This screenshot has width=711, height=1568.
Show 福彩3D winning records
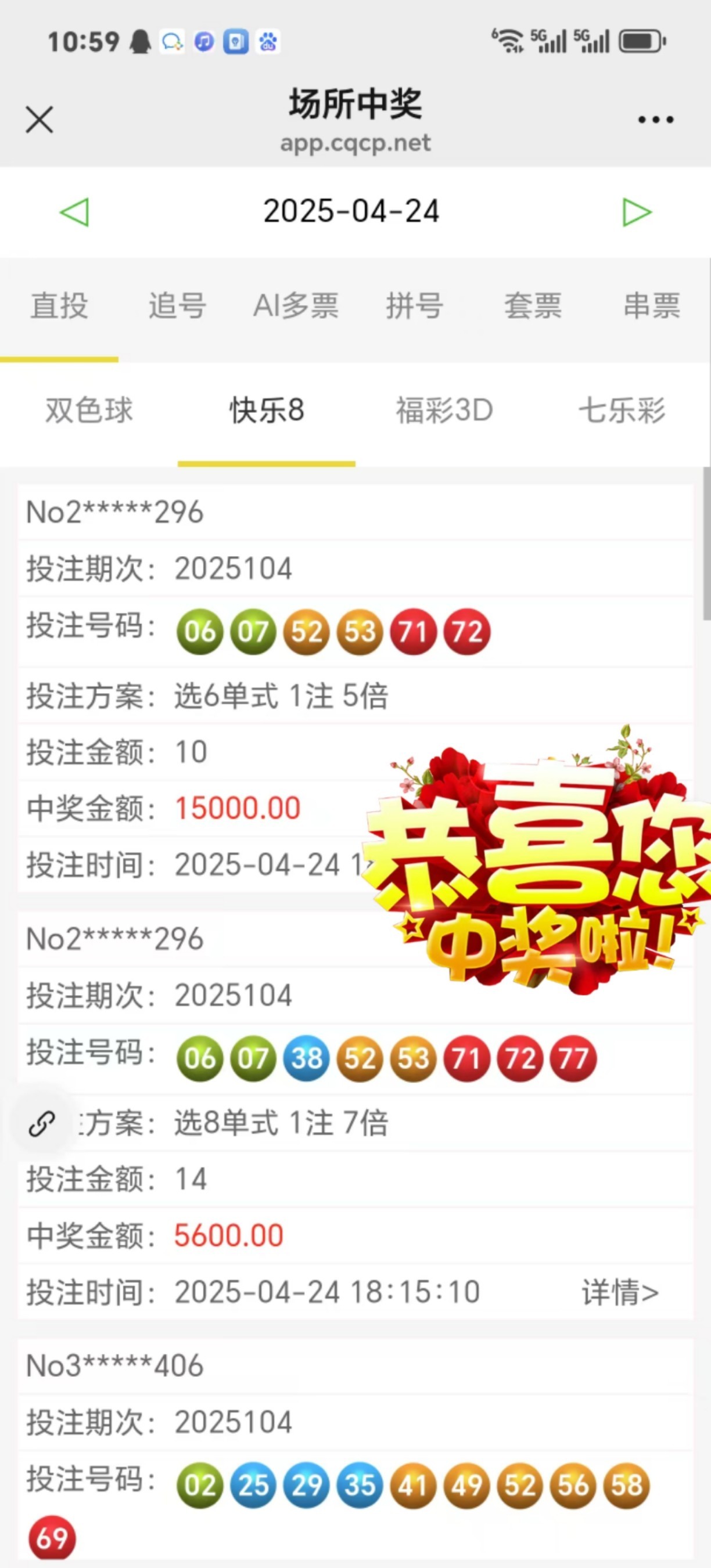pyautogui.click(x=444, y=410)
